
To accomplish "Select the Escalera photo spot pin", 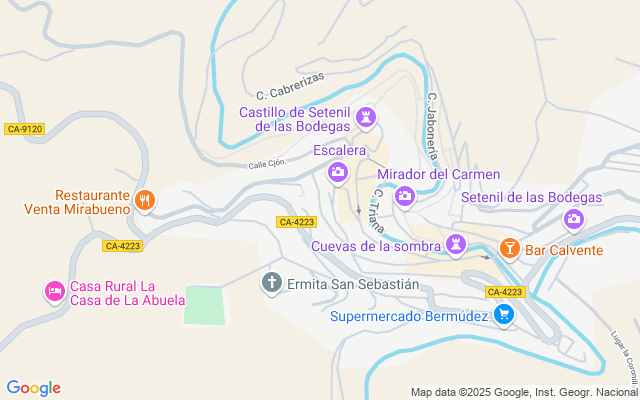I will (x=338, y=174).
